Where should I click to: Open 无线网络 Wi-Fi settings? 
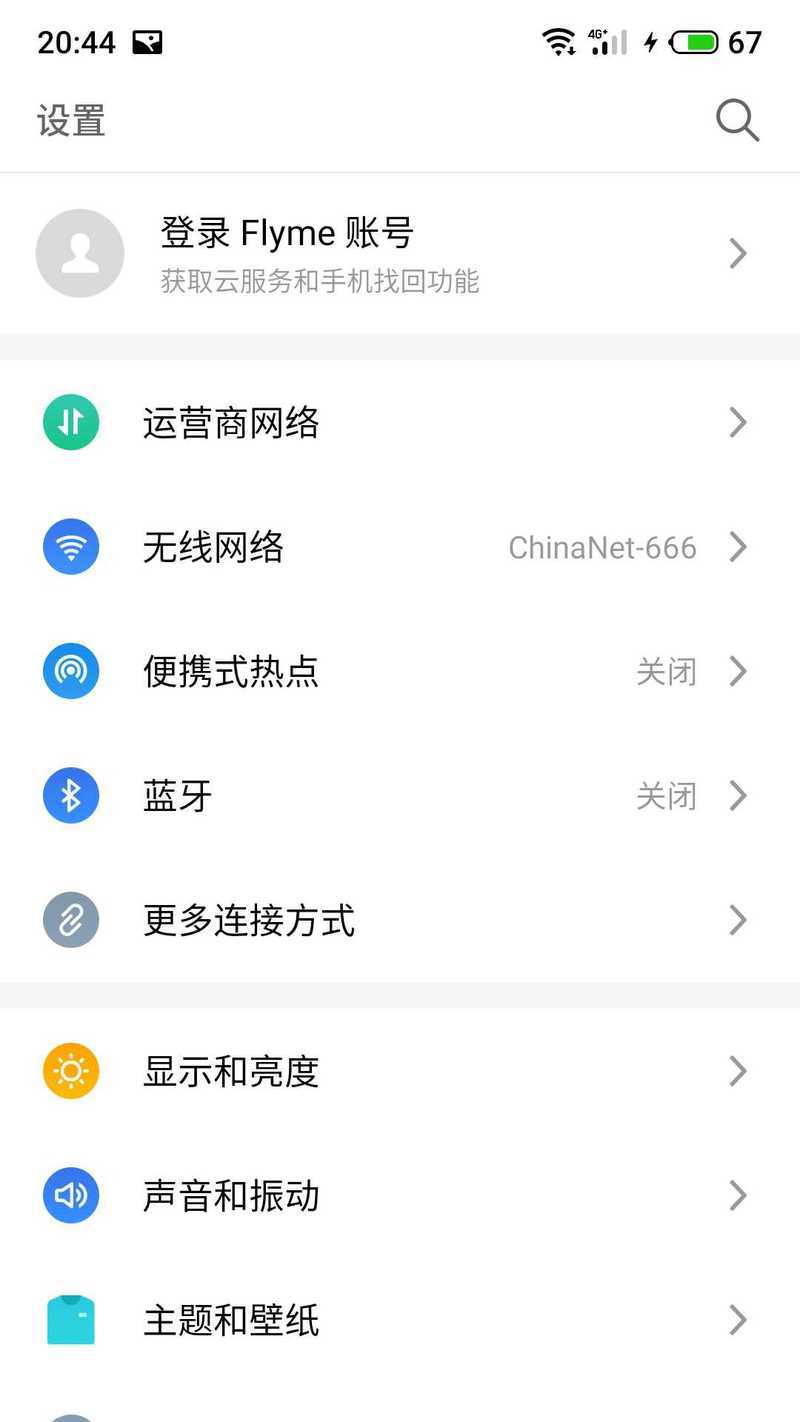[400, 547]
